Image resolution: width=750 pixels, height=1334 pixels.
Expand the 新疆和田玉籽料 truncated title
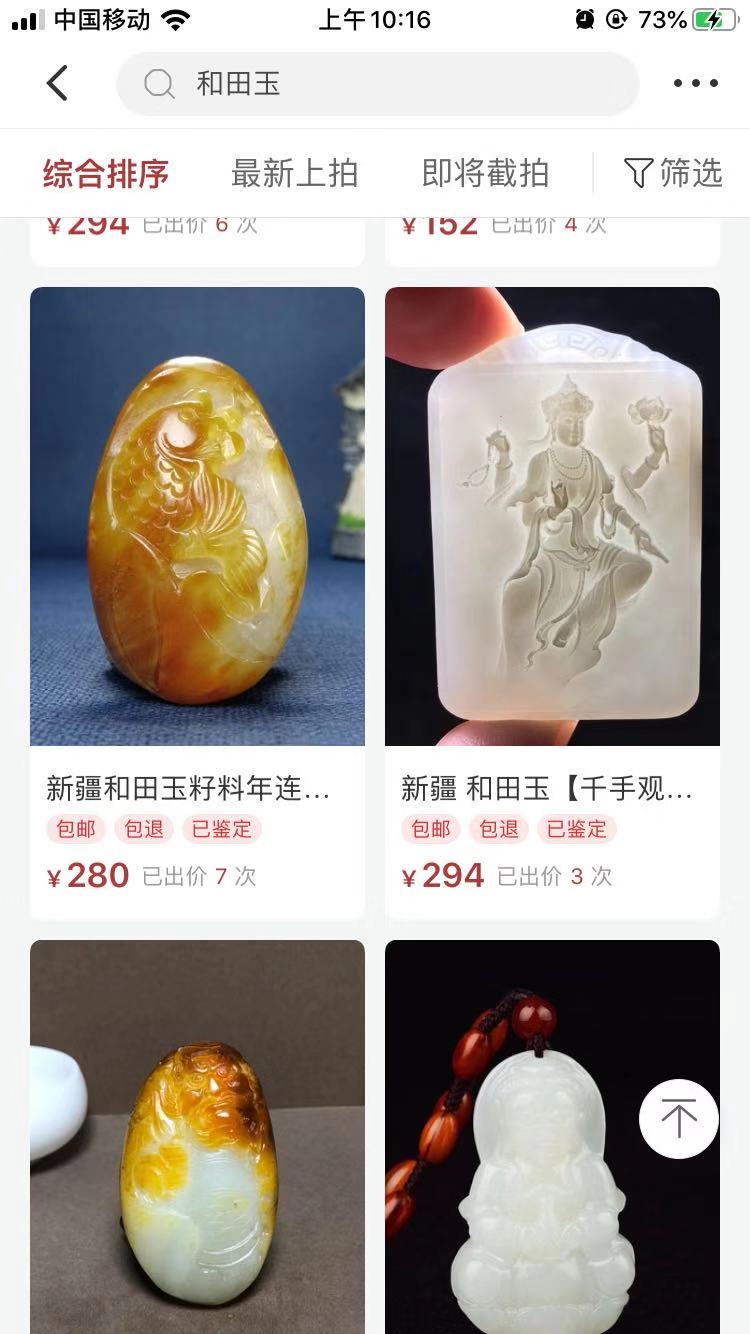pyautogui.click(x=197, y=789)
